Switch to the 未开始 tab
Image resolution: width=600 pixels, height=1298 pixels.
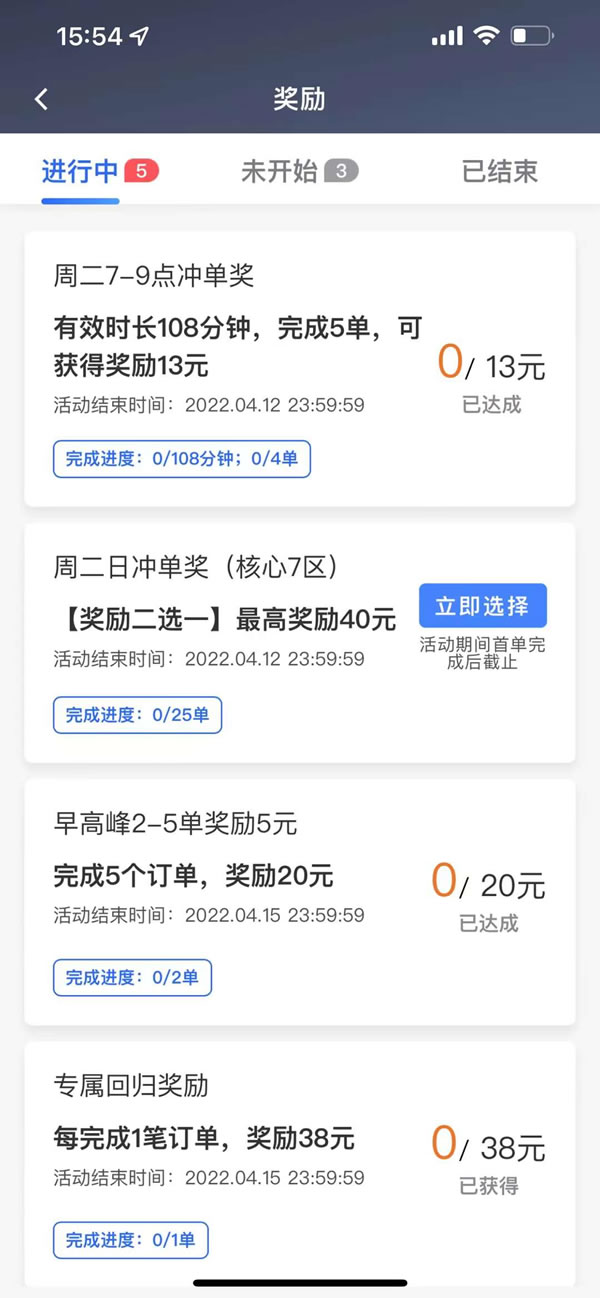299,171
